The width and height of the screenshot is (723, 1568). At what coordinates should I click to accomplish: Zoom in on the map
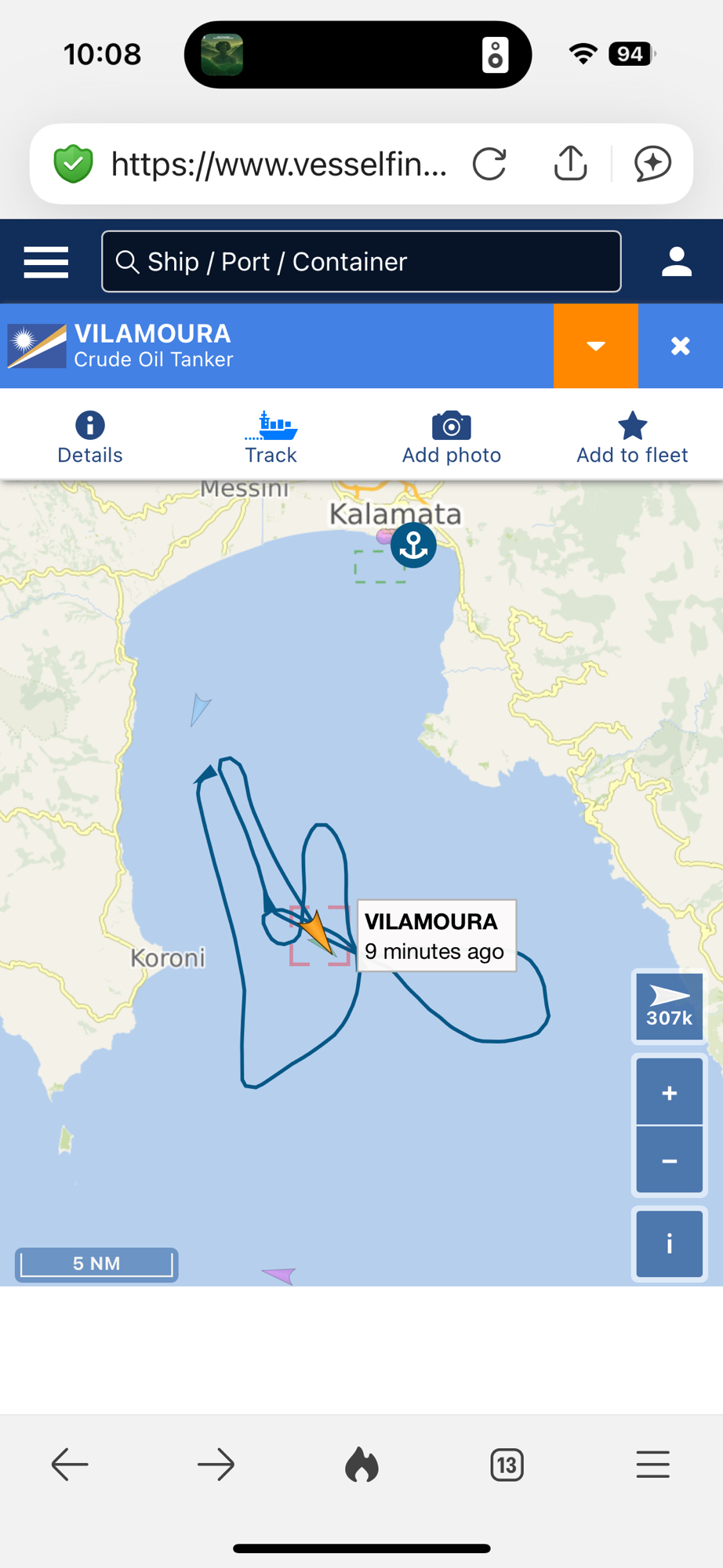click(x=669, y=1093)
